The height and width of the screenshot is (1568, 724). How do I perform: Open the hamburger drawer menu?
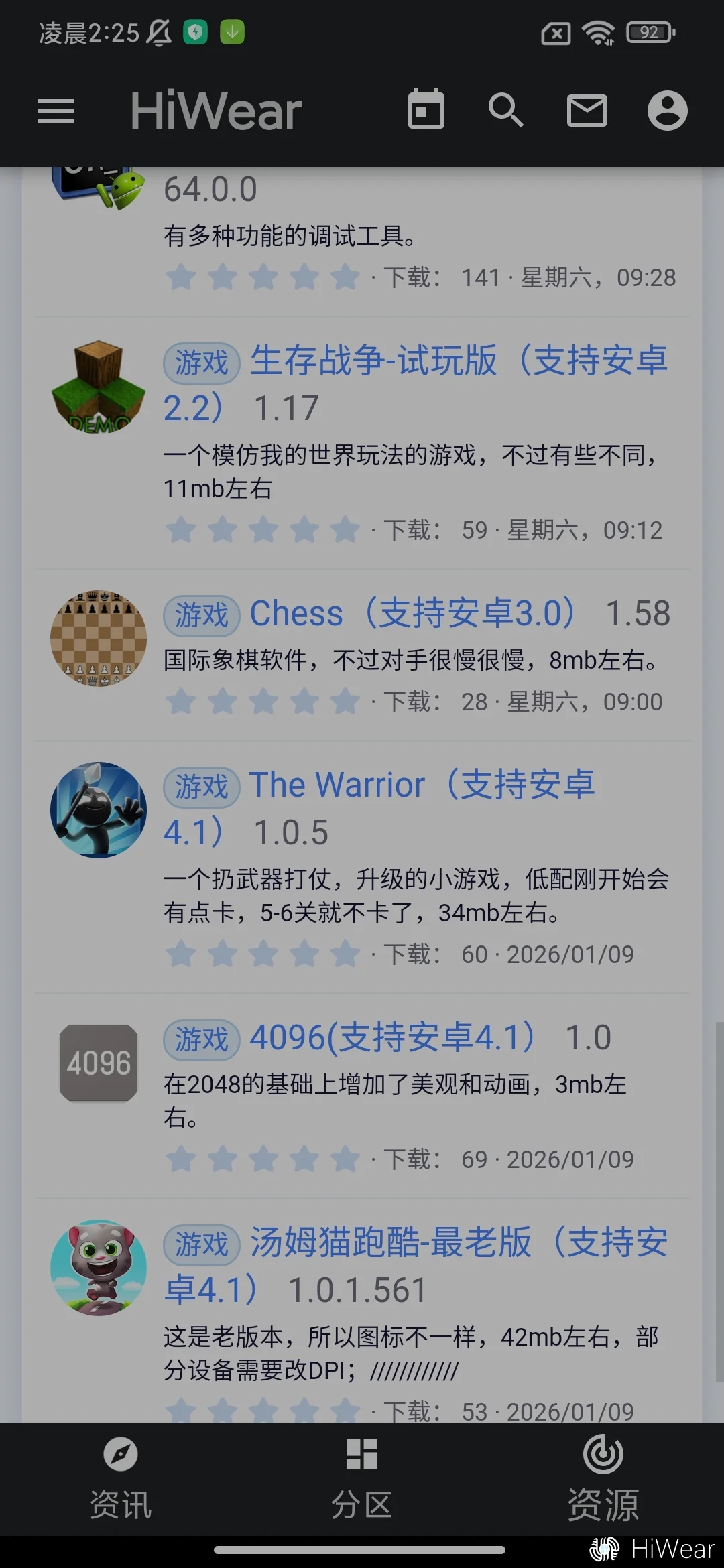pos(56,111)
